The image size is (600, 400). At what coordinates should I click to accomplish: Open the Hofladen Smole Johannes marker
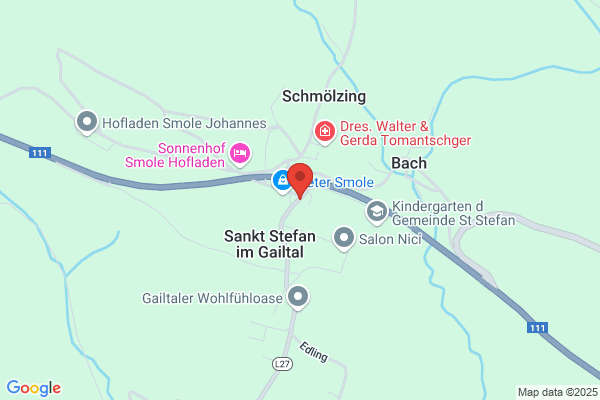87,122
